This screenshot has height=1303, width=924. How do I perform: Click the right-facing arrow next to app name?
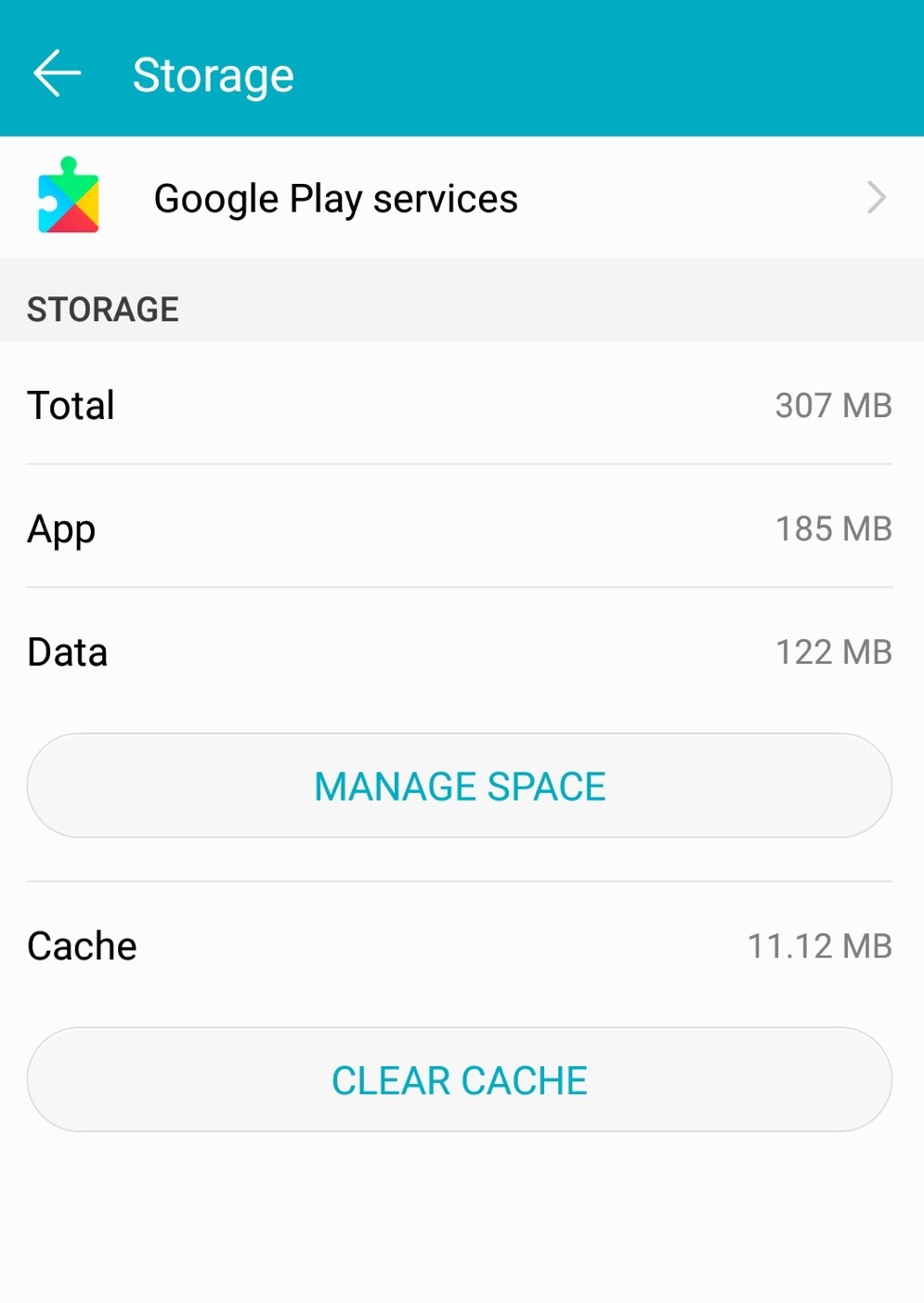(874, 197)
